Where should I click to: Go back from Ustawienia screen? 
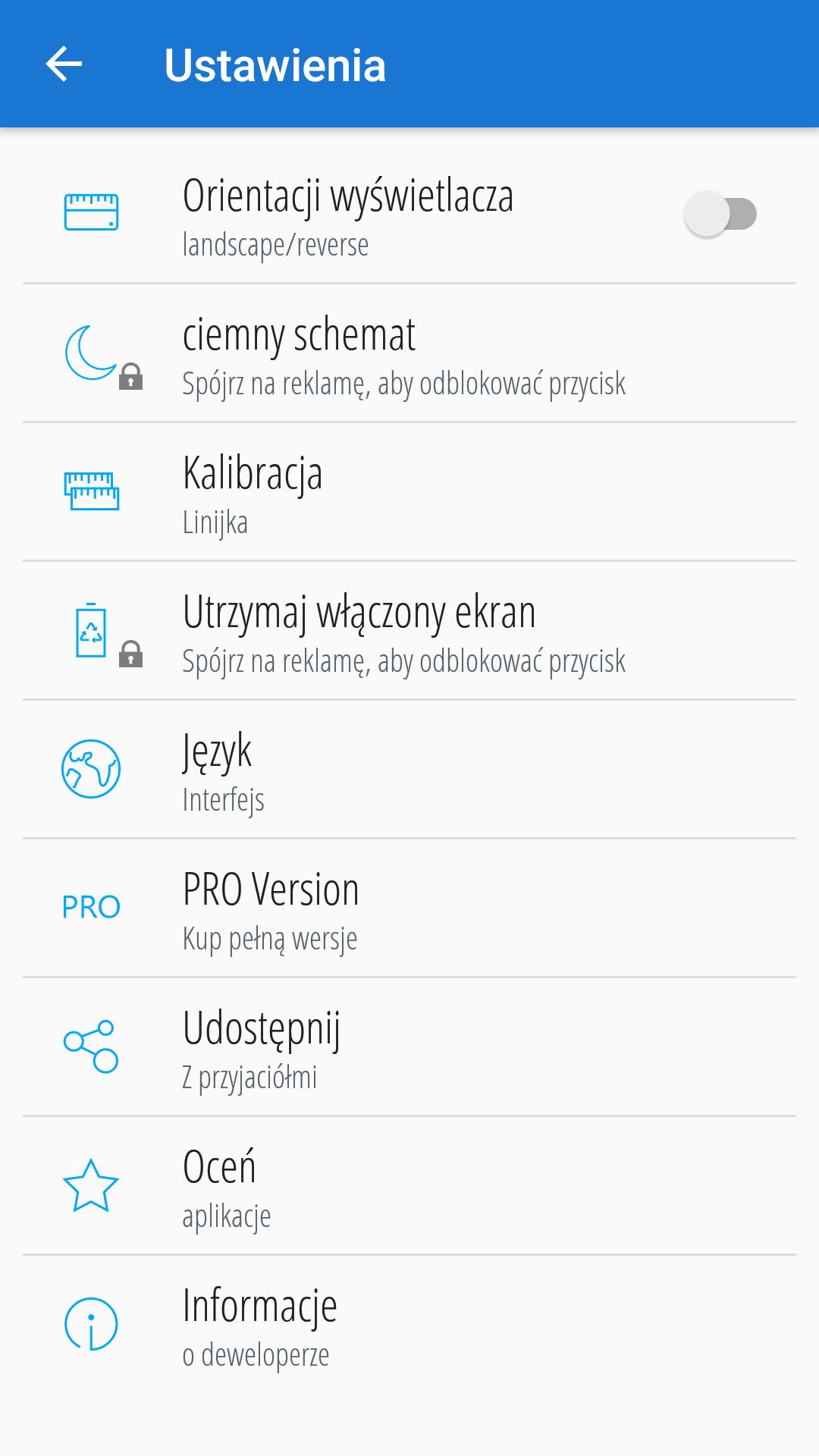(x=64, y=64)
